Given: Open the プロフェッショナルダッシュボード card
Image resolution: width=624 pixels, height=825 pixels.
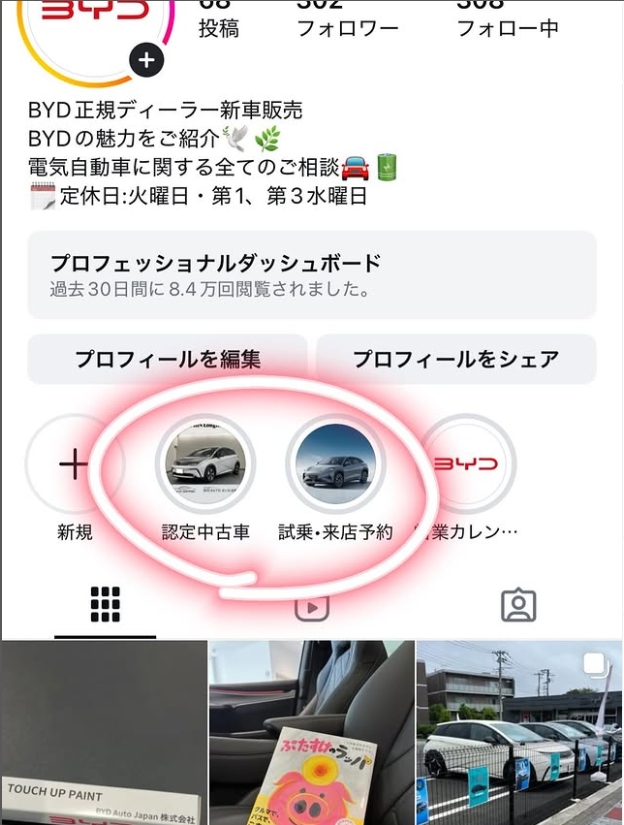Looking at the screenshot, I should pyautogui.click(x=311, y=275).
